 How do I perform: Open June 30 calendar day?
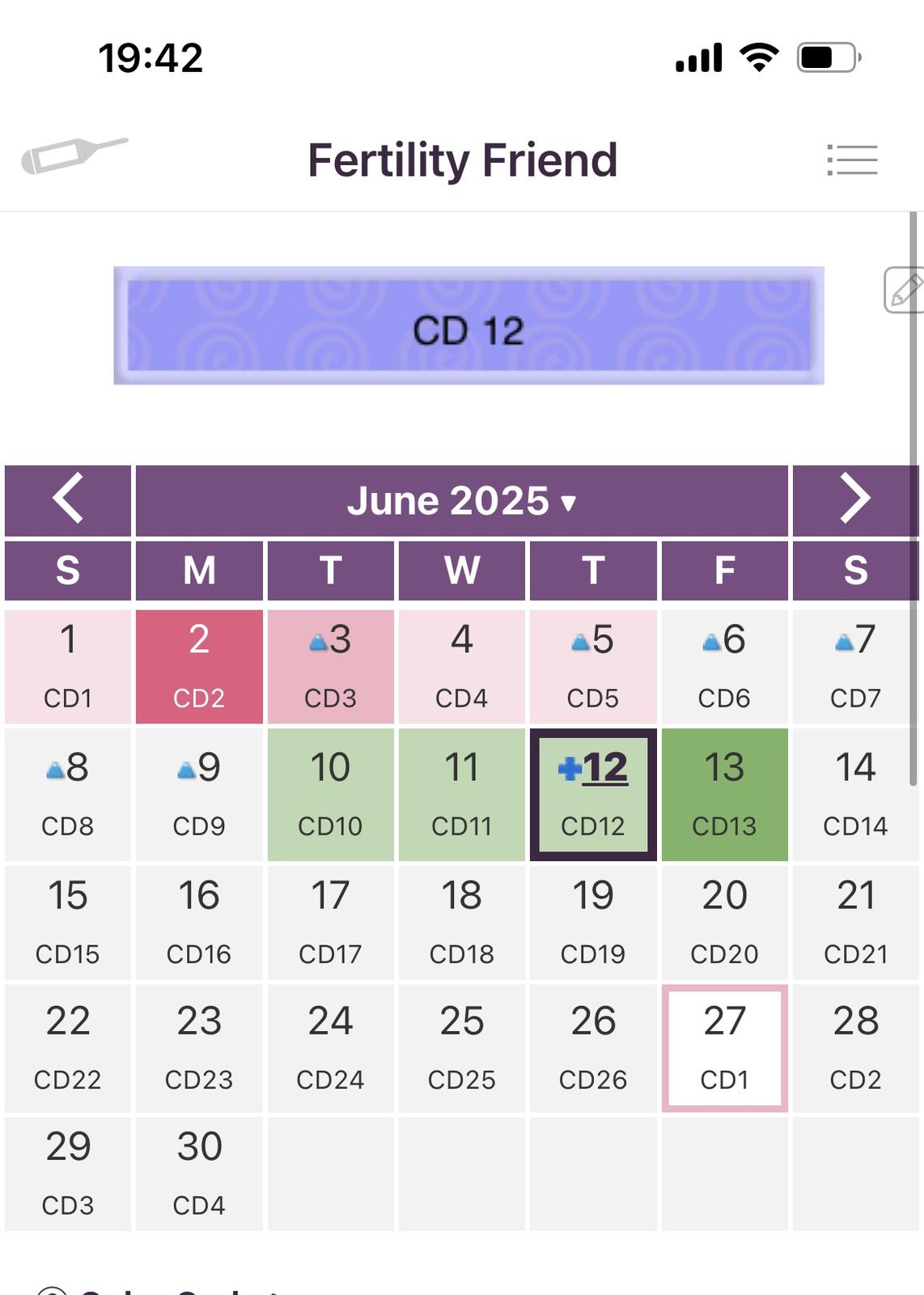pyautogui.click(x=199, y=1173)
